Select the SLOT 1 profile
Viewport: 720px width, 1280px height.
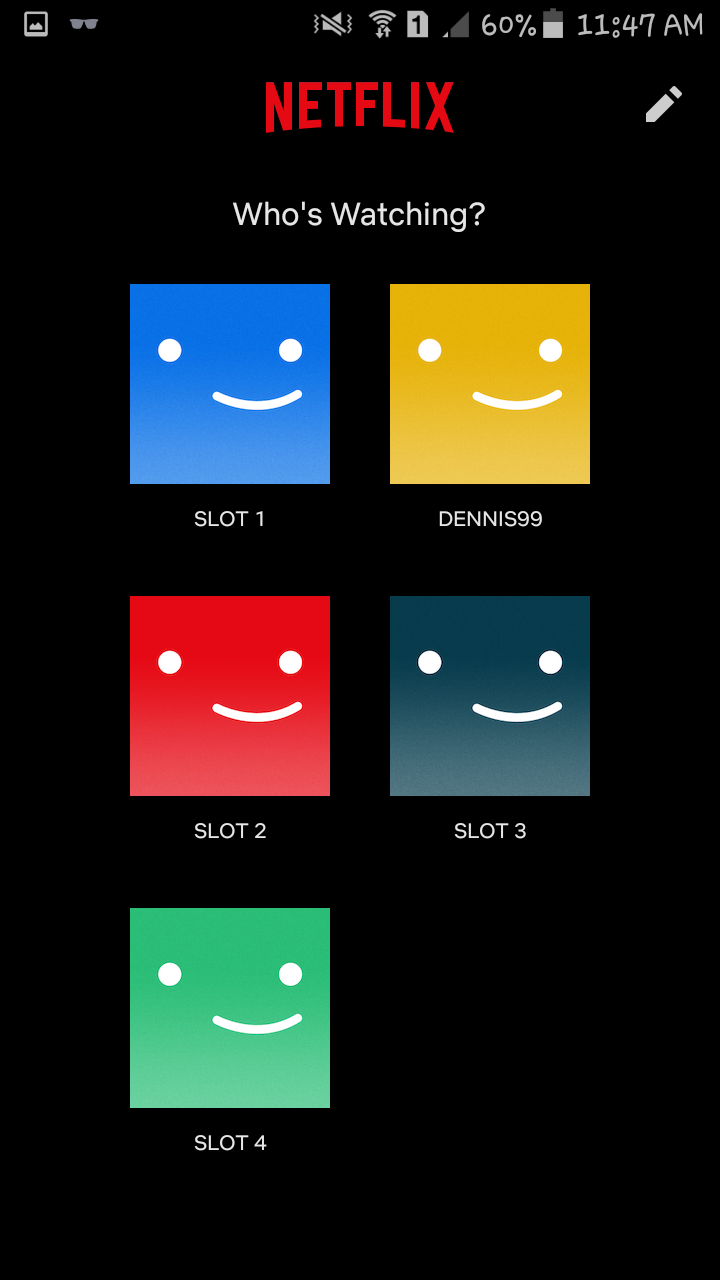(230, 384)
